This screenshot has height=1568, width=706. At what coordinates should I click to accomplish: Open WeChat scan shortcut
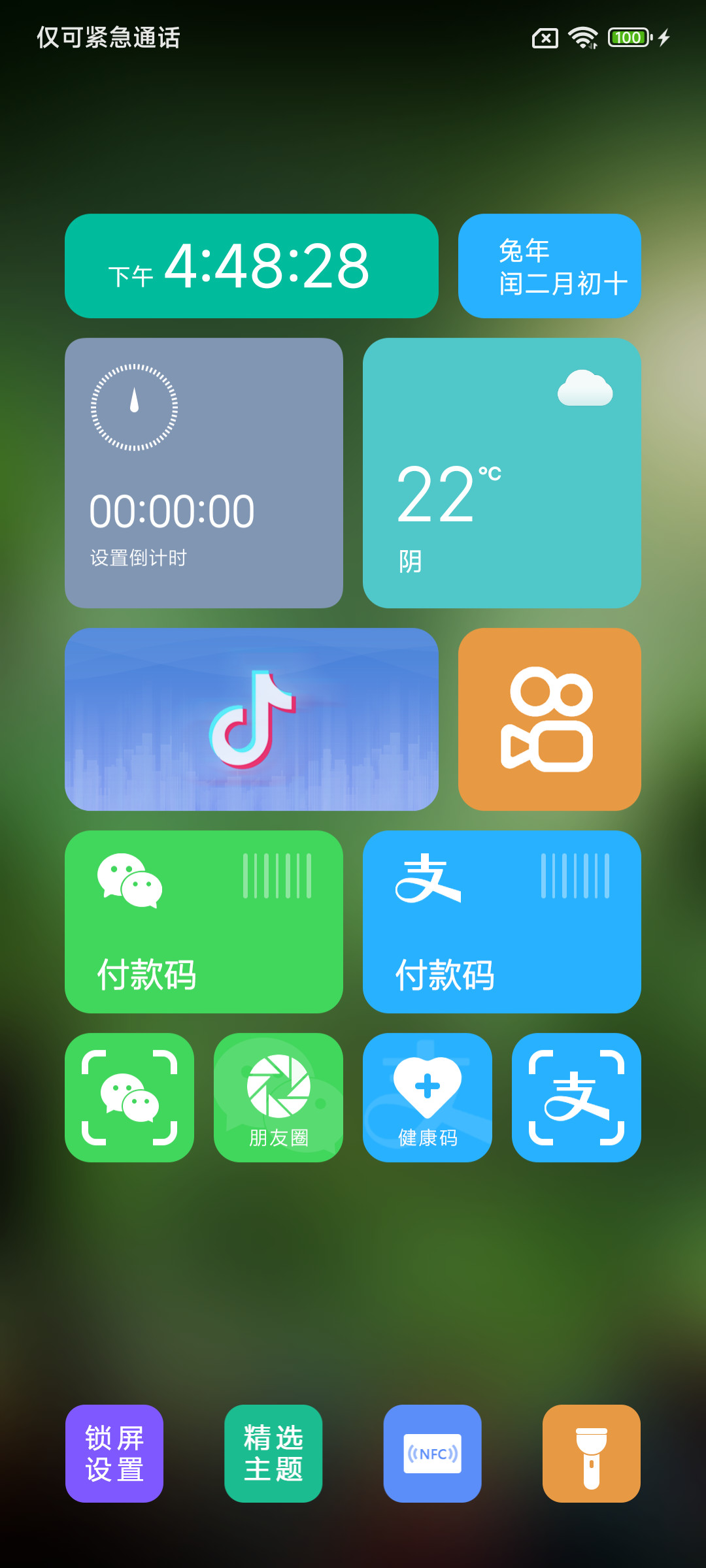point(129,1098)
